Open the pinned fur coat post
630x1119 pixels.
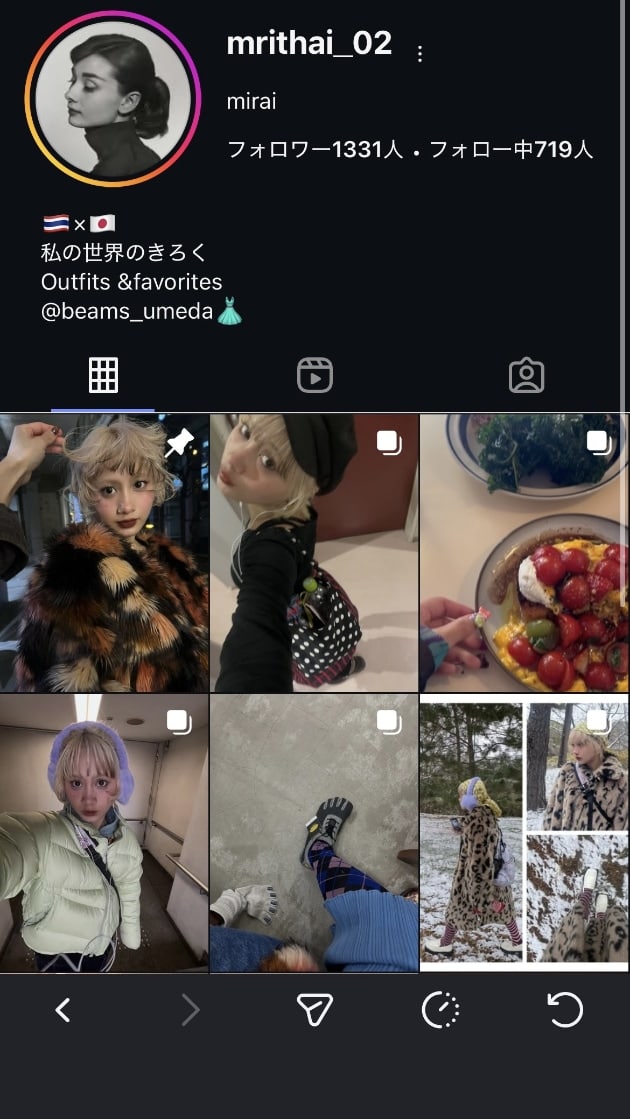point(104,553)
